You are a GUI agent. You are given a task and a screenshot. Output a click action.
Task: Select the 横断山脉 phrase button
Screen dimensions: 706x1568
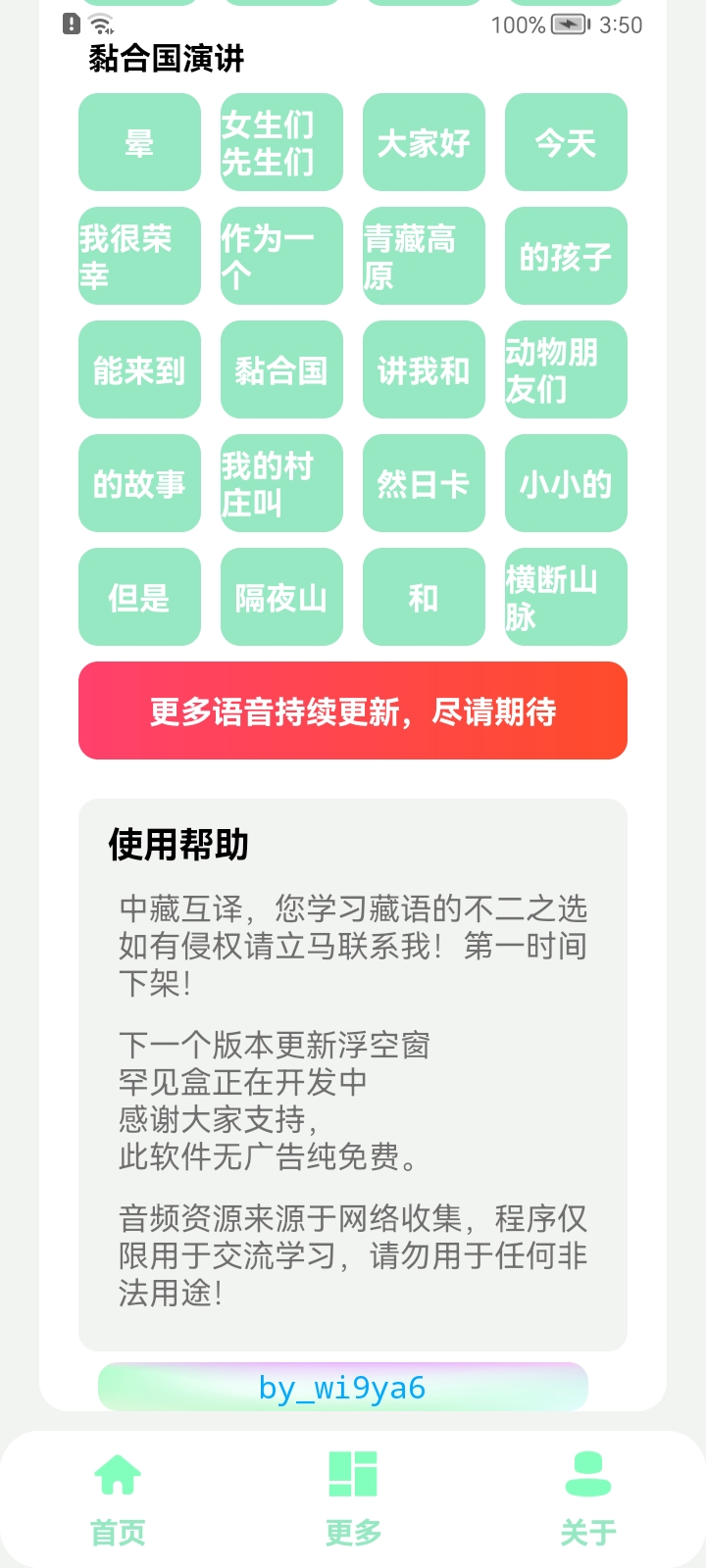point(566,598)
